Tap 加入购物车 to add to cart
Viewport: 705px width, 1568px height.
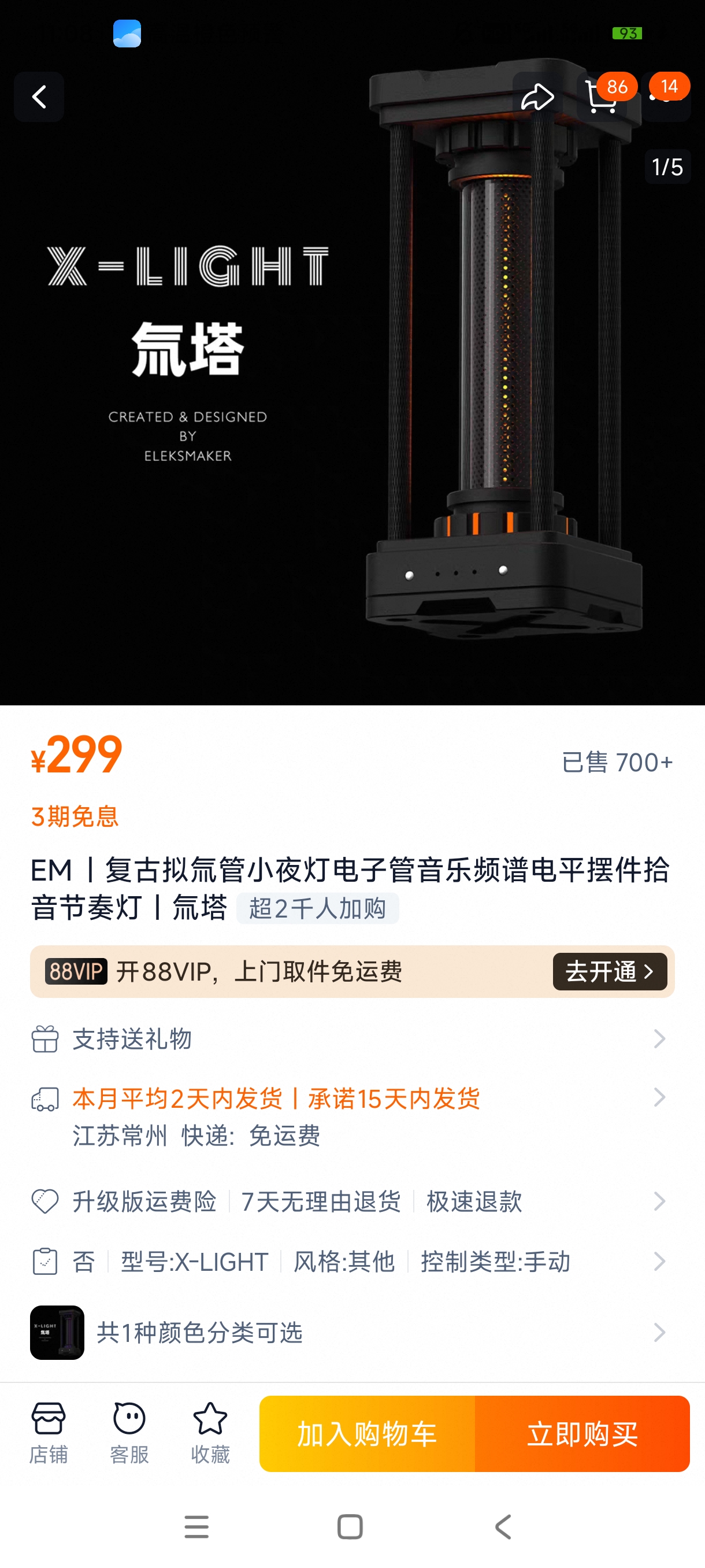point(367,1434)
